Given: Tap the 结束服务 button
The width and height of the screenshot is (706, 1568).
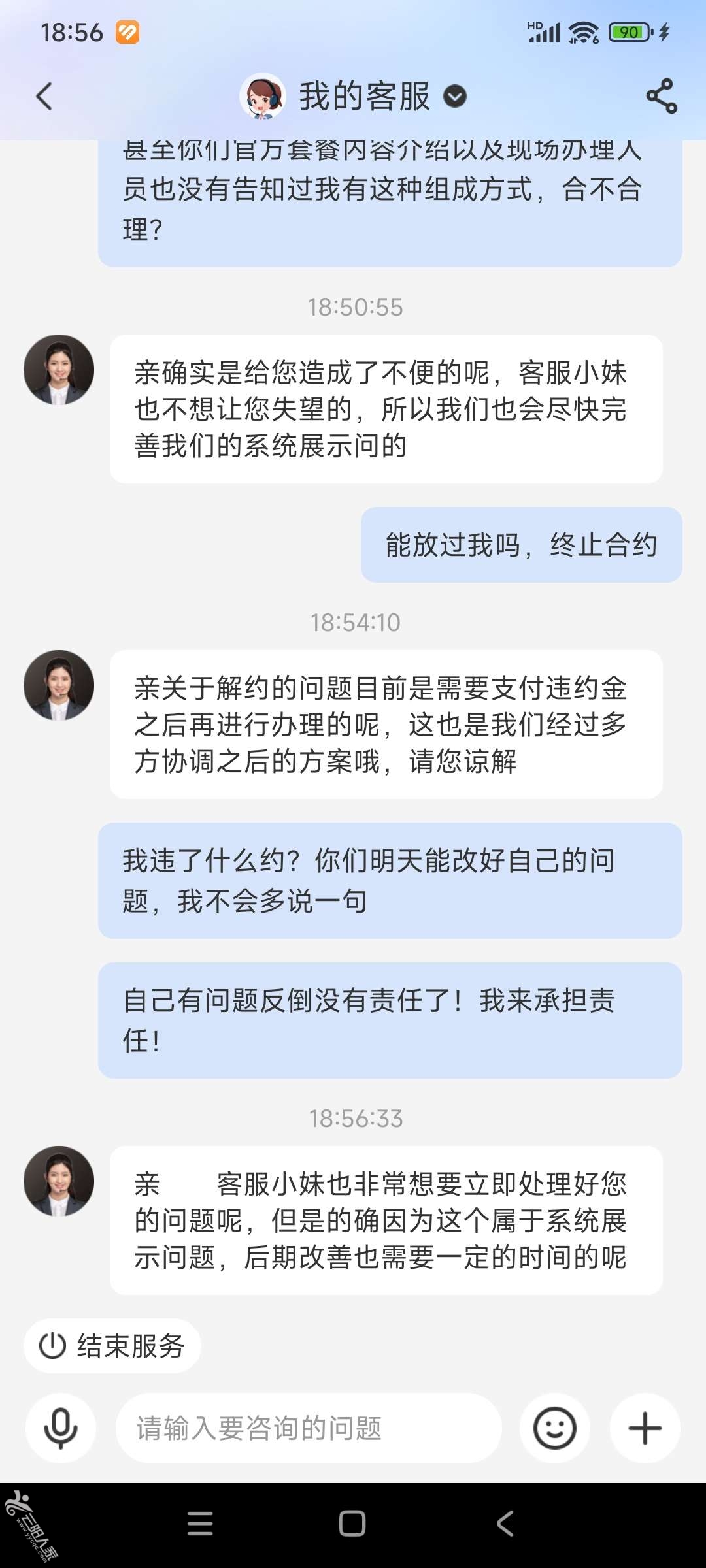Looking at the screenshot, I should click(x=112, y=1346).
